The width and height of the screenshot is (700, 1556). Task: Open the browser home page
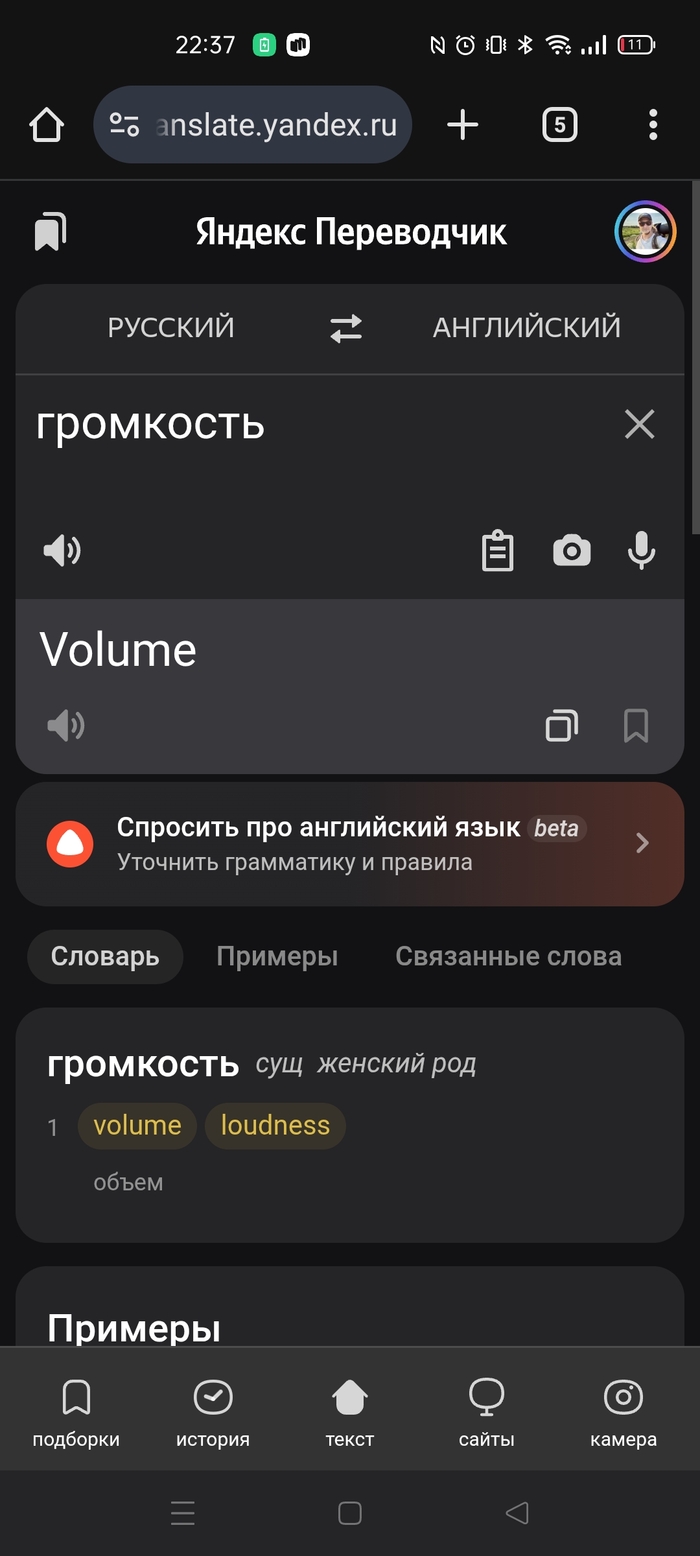click(46, 125)
